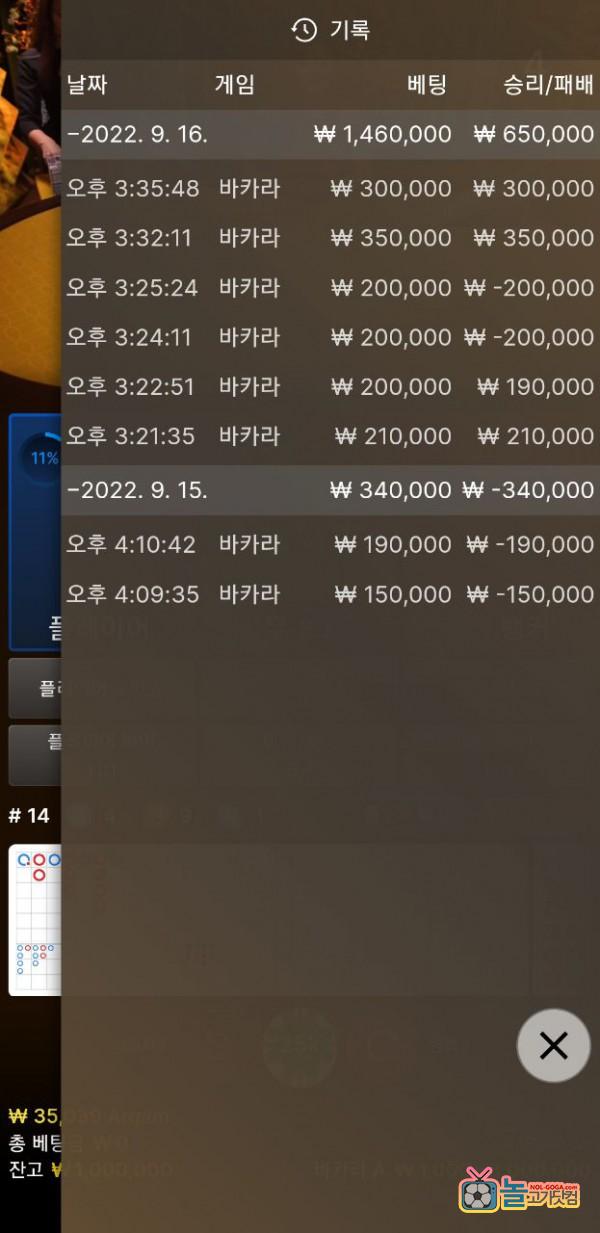The image size is (600, 1233).
Task: Select the 오후 3:22:51 바카라 entry
Action: (x=330, y=386)
